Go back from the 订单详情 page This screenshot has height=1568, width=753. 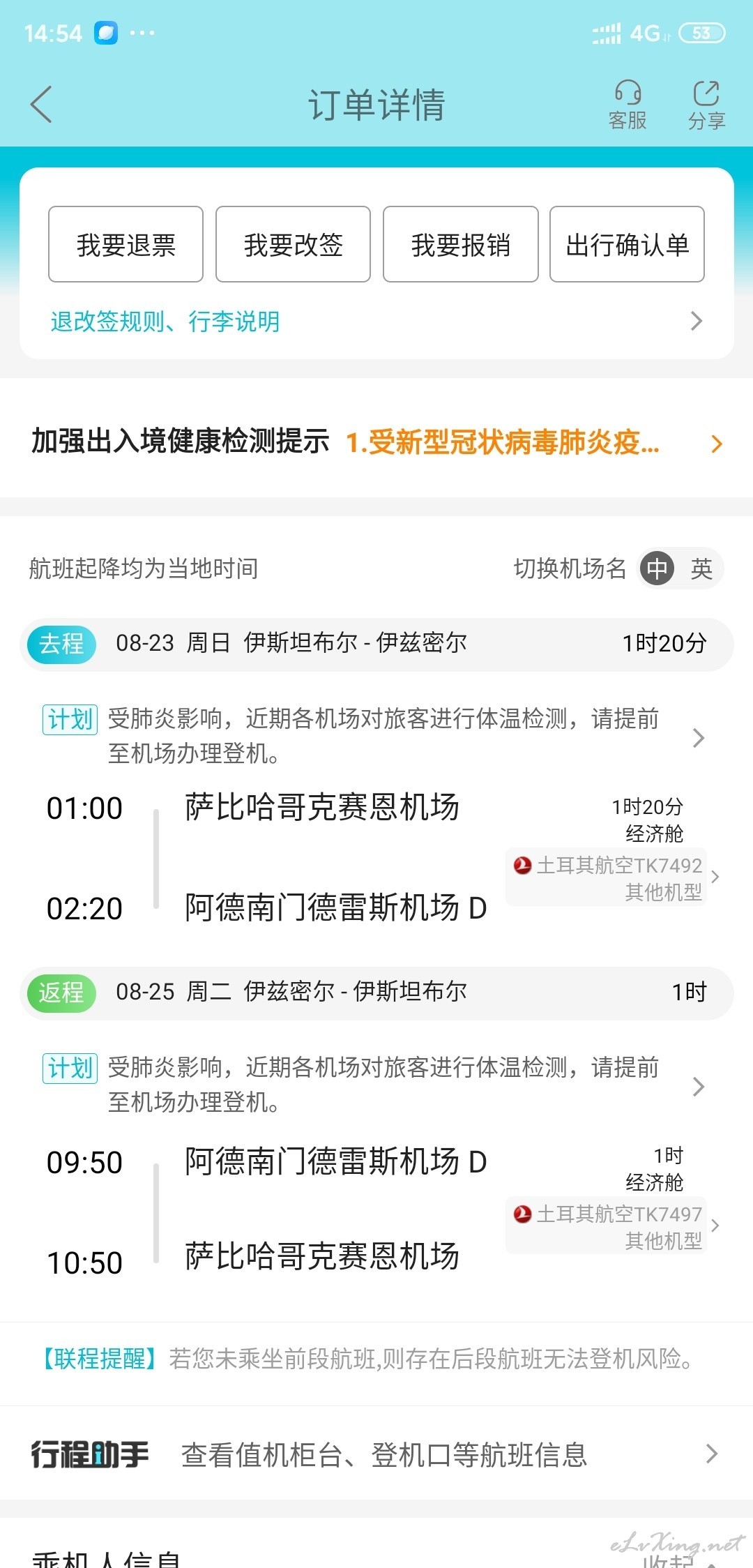(42, 105)
